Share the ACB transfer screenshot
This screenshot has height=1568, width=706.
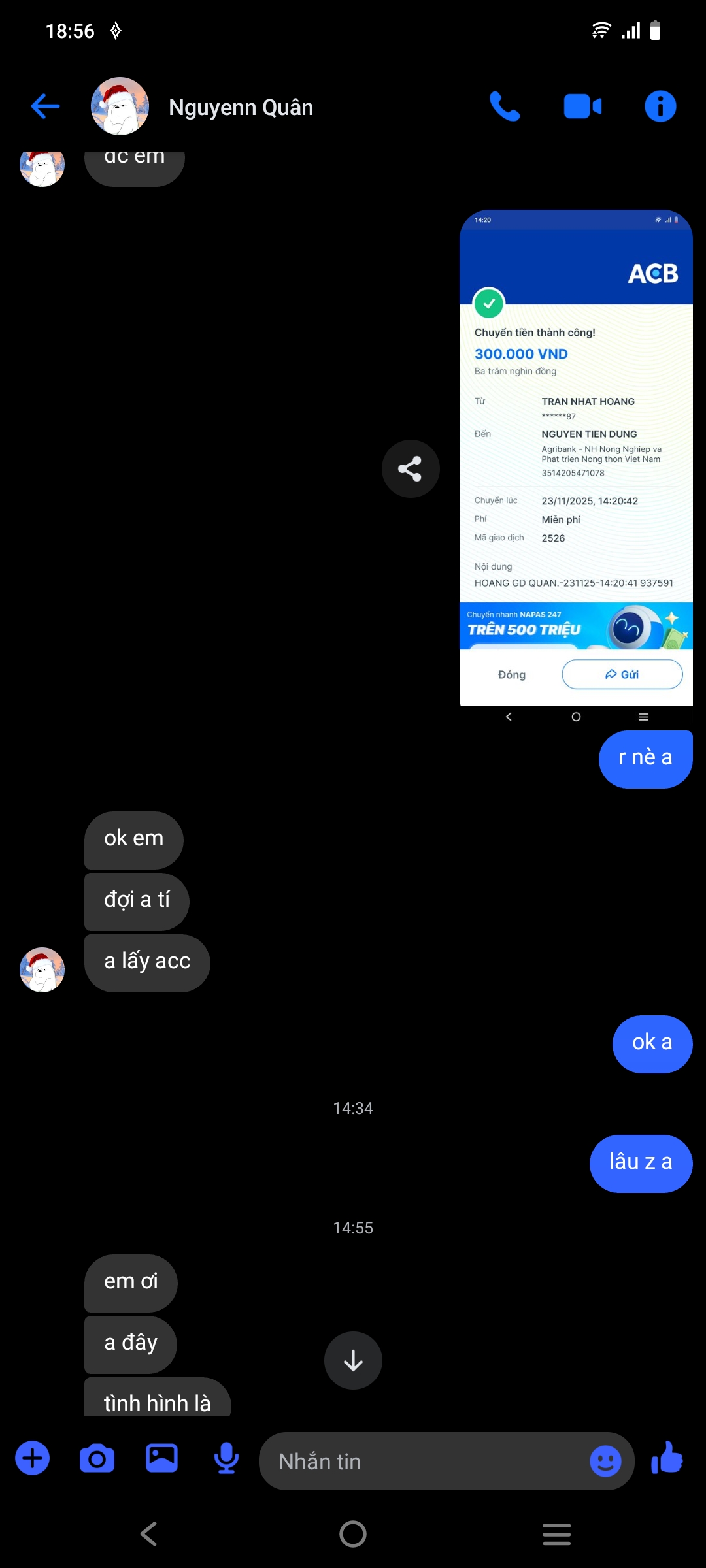coord(411,469)
